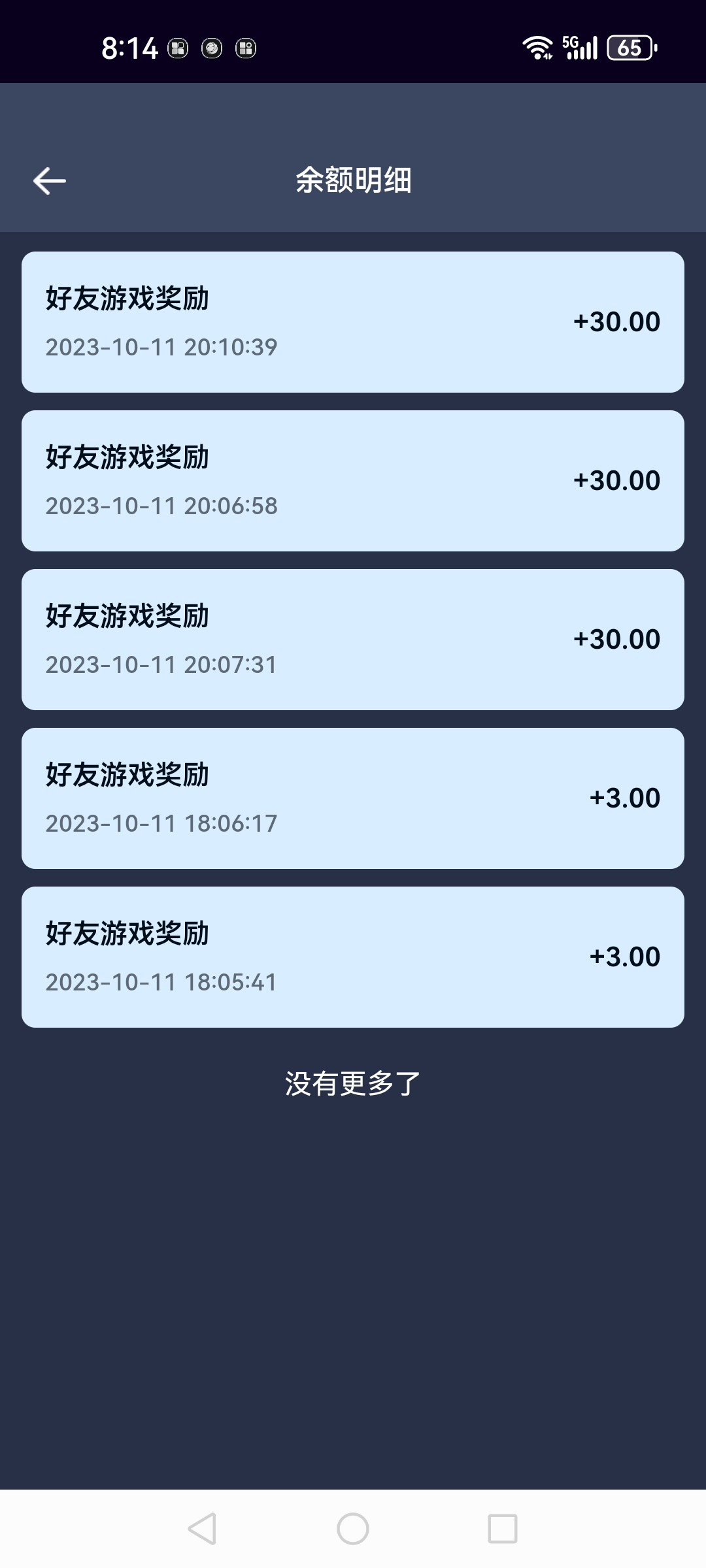The height and width of the screenshot is (1568, 706).
Task: View the +3.00 reward from 18:06:17
Action: (353, 798)
